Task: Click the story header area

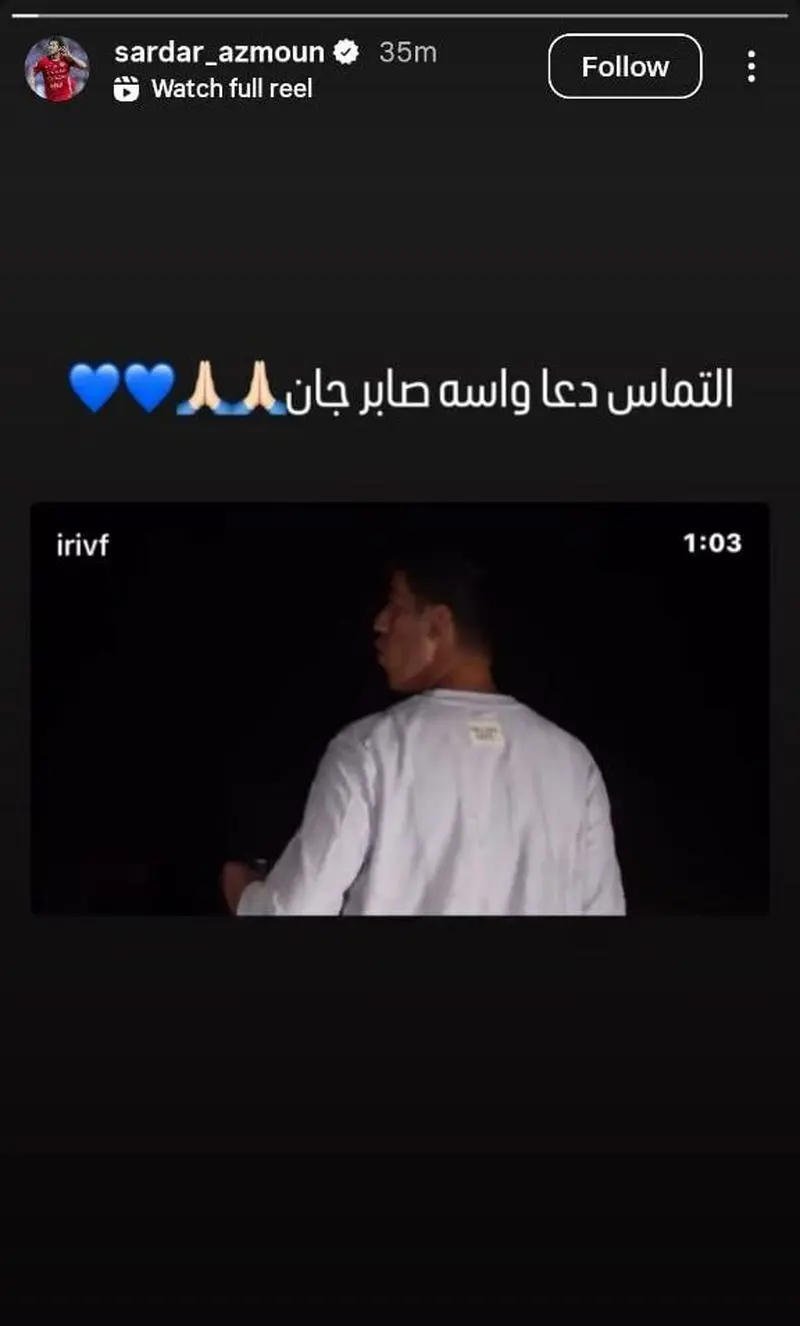Action: click(400, 66)
